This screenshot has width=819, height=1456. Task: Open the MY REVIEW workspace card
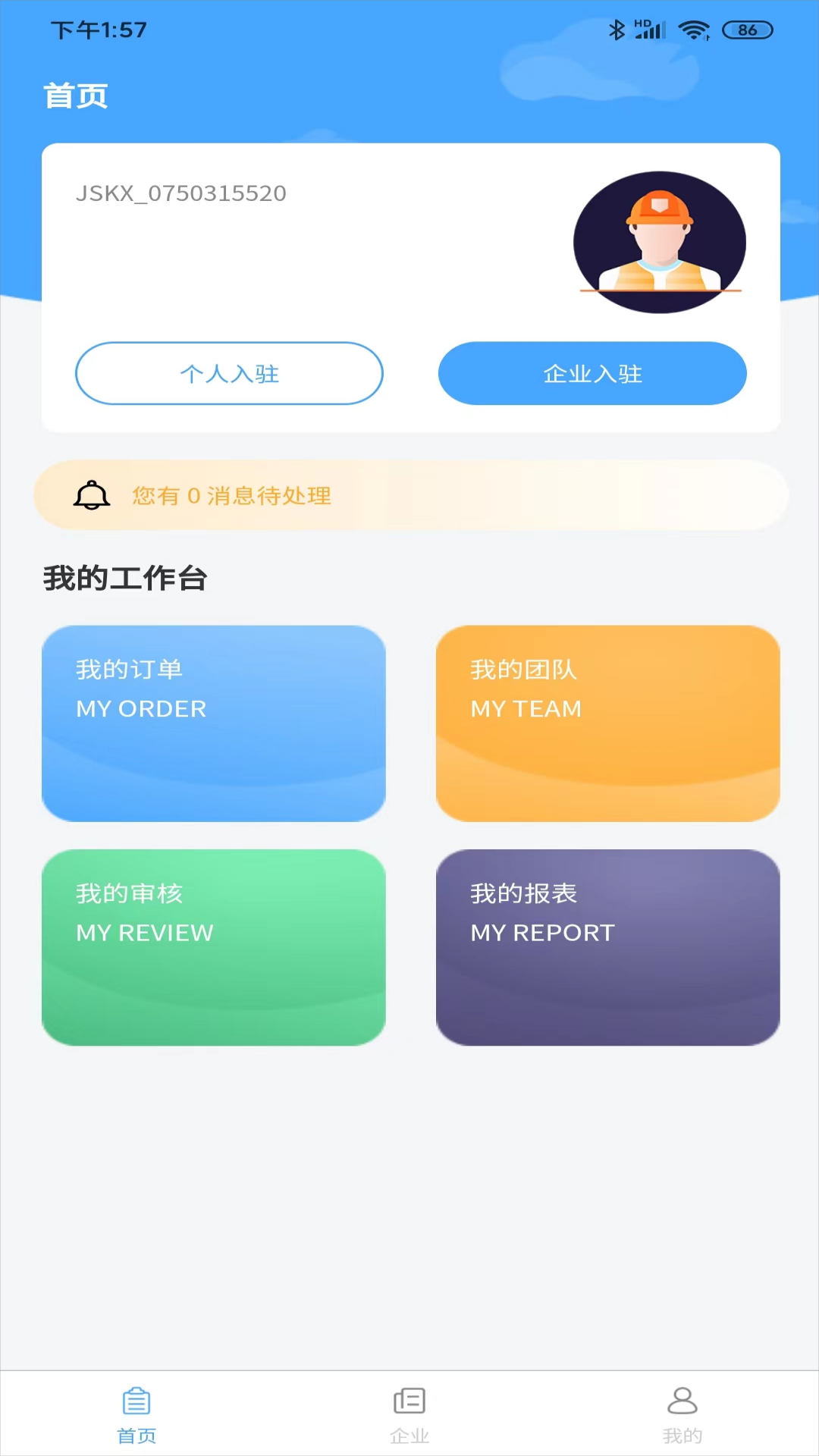point(214,948)
